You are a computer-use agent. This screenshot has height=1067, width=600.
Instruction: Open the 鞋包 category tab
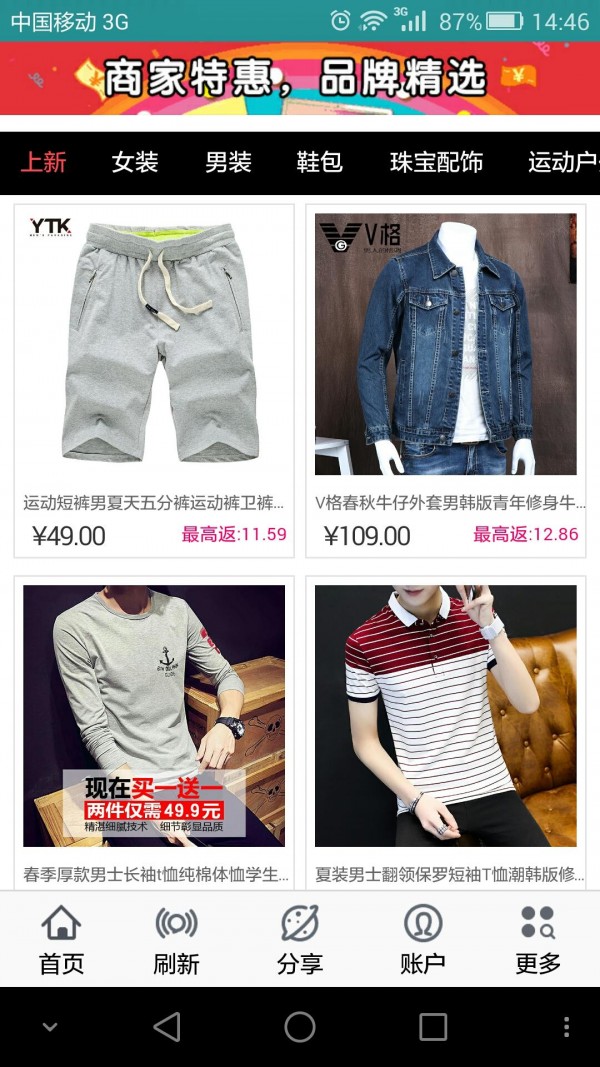[x=319, y=162]
